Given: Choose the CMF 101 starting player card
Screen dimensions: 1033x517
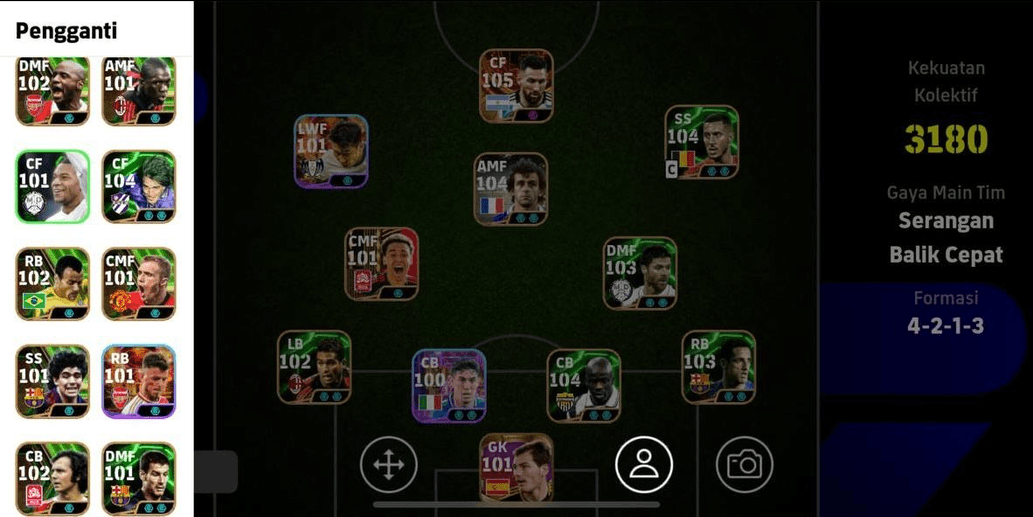Looking at the screenshot, I should 382,264.
